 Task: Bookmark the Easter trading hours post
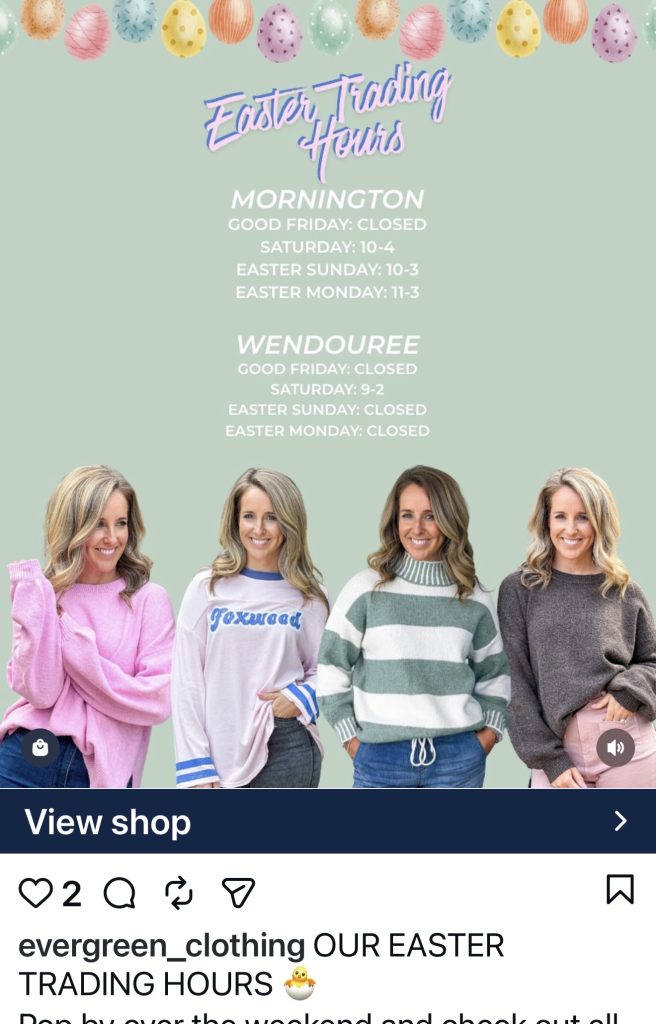coord(620,889)
